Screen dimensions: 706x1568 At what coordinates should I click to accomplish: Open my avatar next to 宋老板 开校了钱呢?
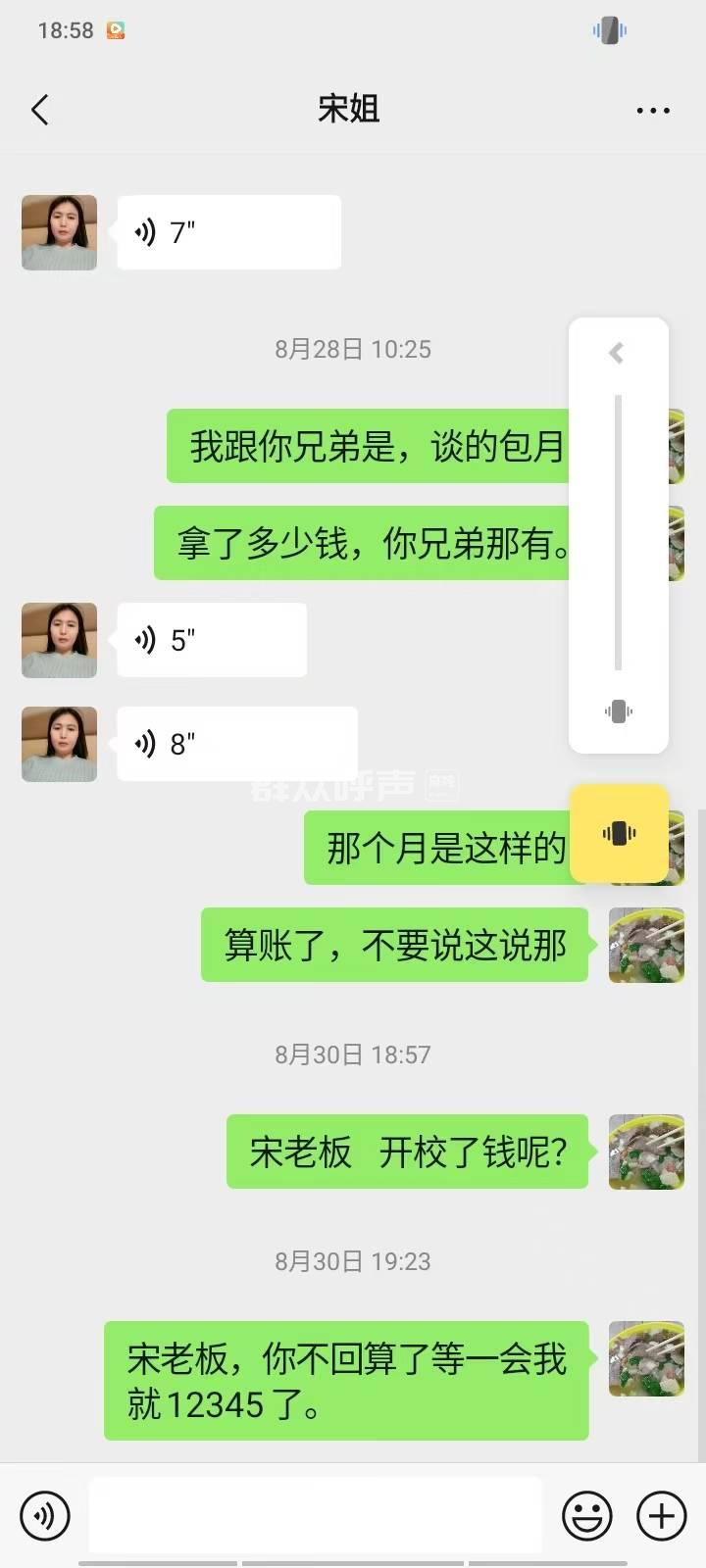[646, 1151]
